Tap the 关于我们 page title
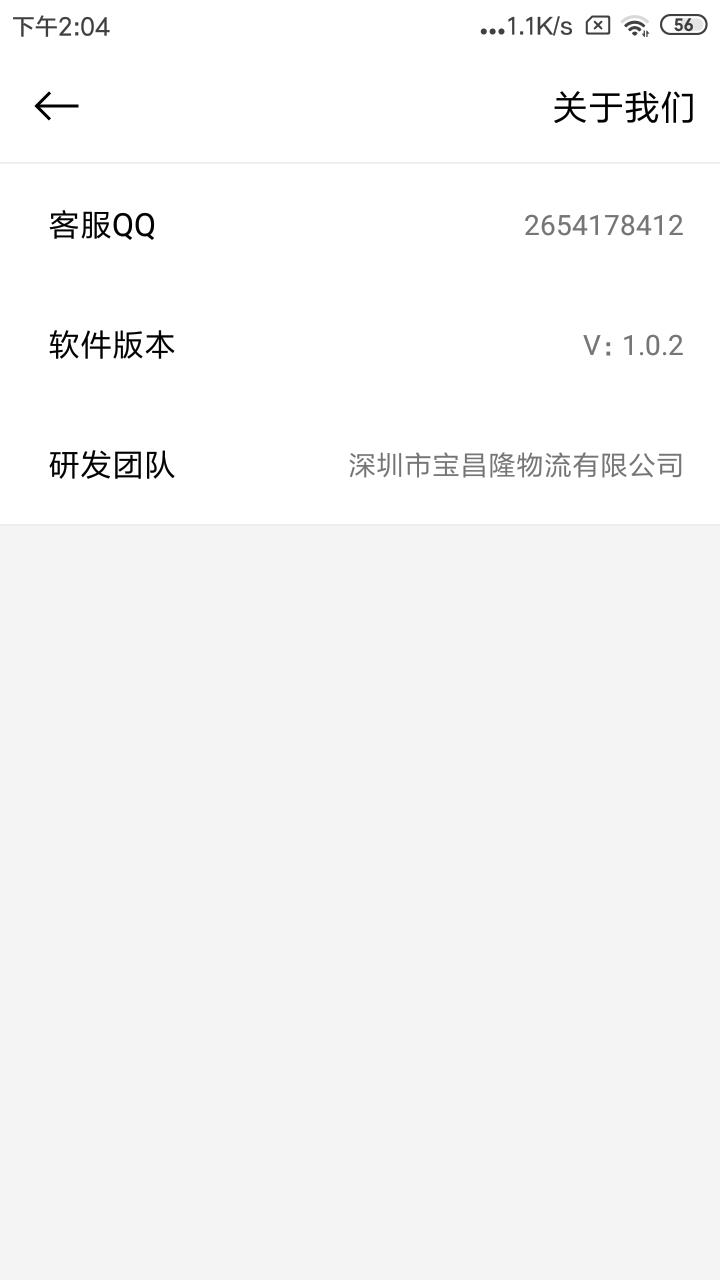 [625, 104]
